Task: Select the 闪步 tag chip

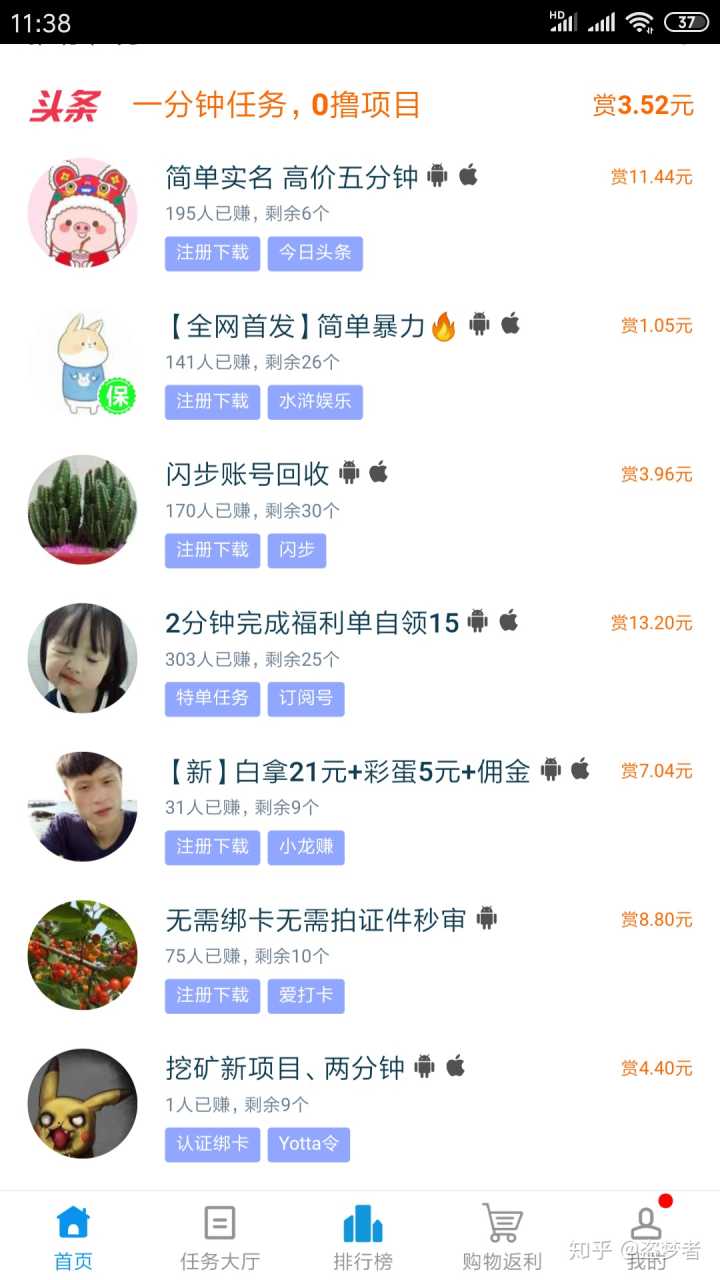Action: pos(297,550)
